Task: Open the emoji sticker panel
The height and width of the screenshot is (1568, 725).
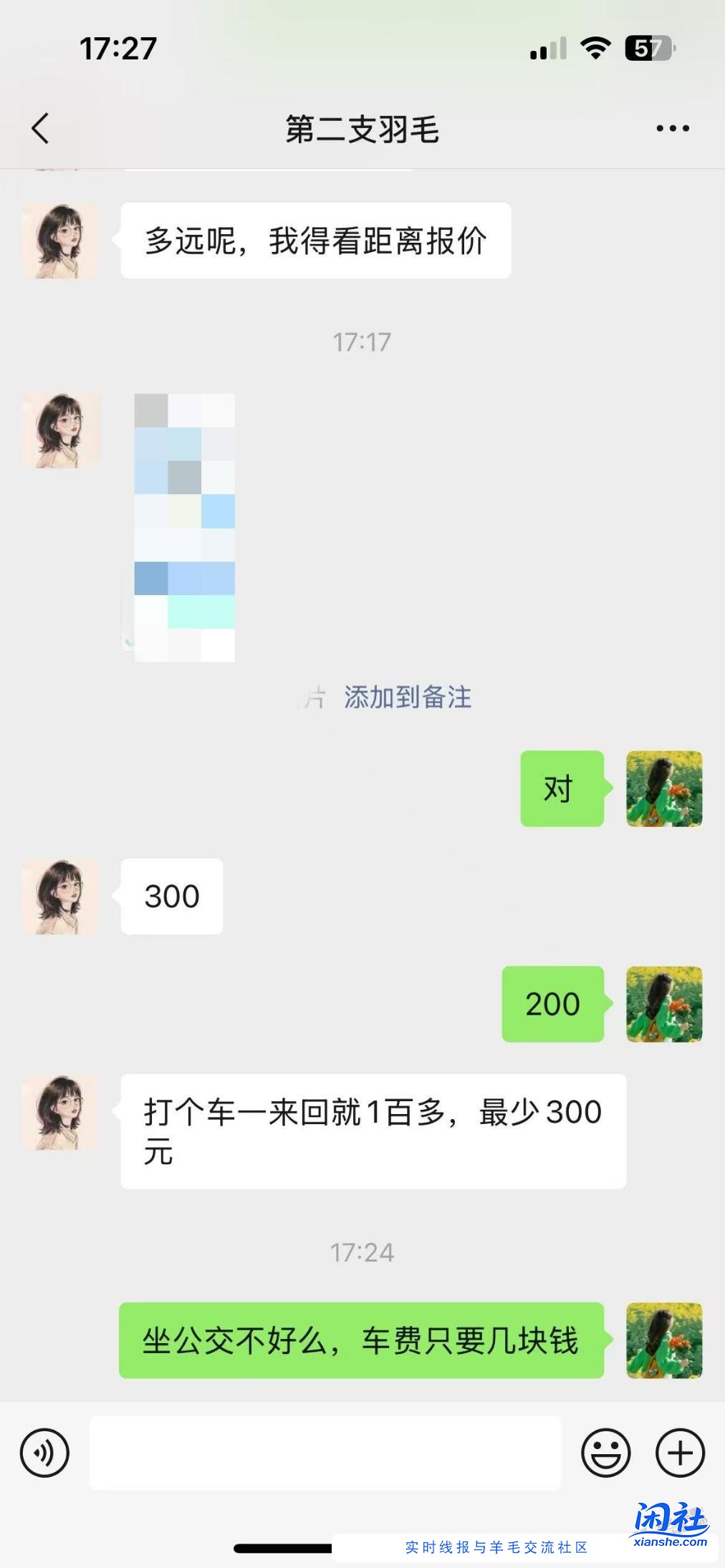Action: 605,1453
